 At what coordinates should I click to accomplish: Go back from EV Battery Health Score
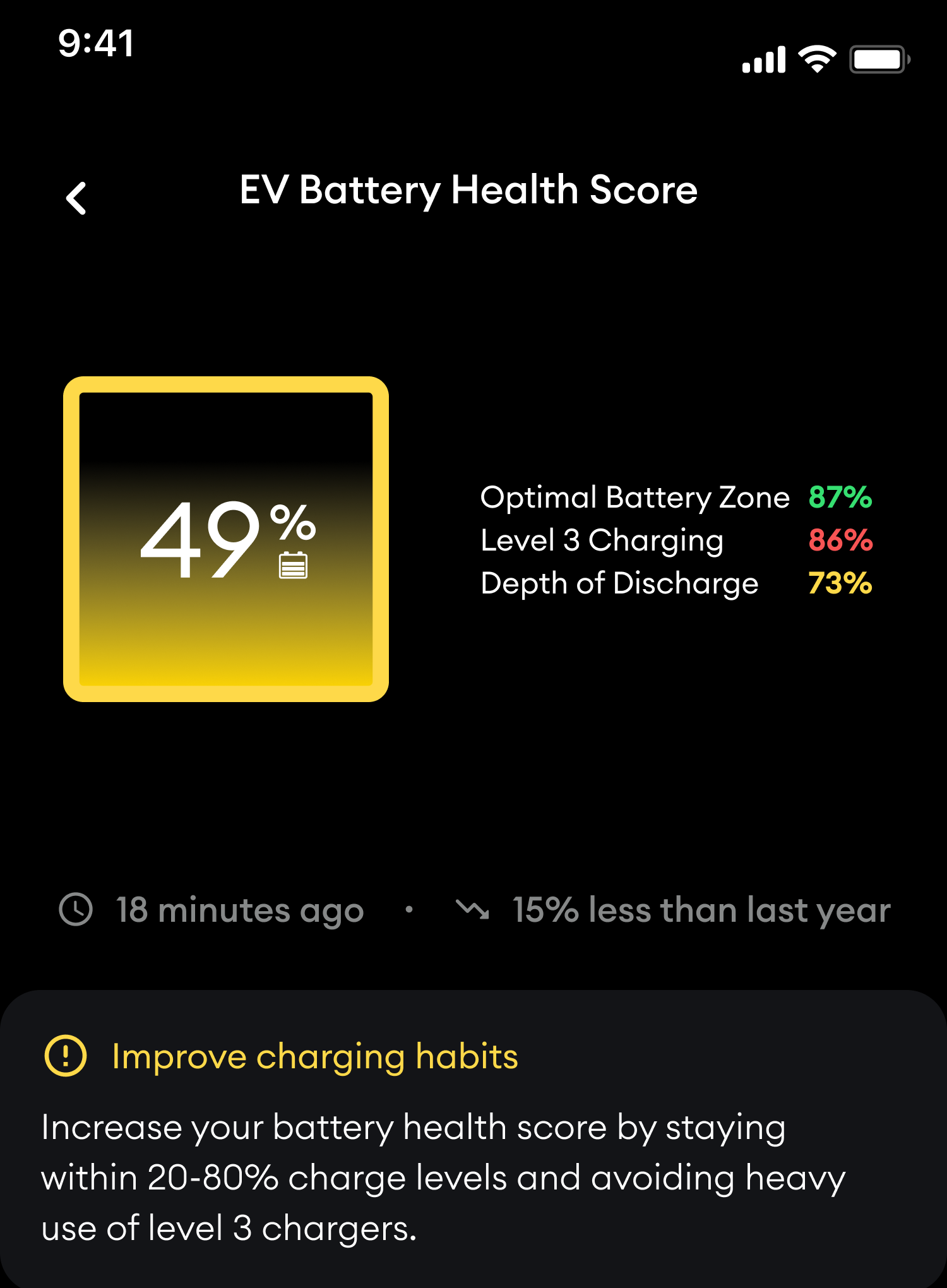coord(76,198)
